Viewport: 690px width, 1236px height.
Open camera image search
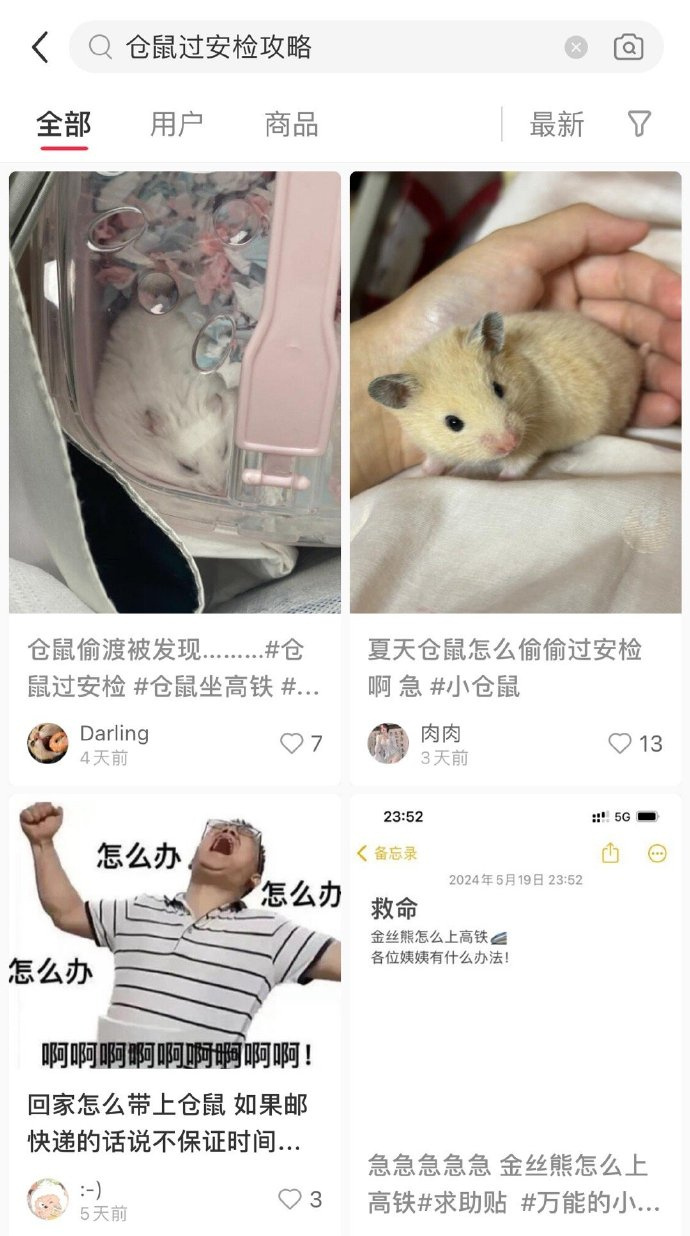(x=628, y=47)
